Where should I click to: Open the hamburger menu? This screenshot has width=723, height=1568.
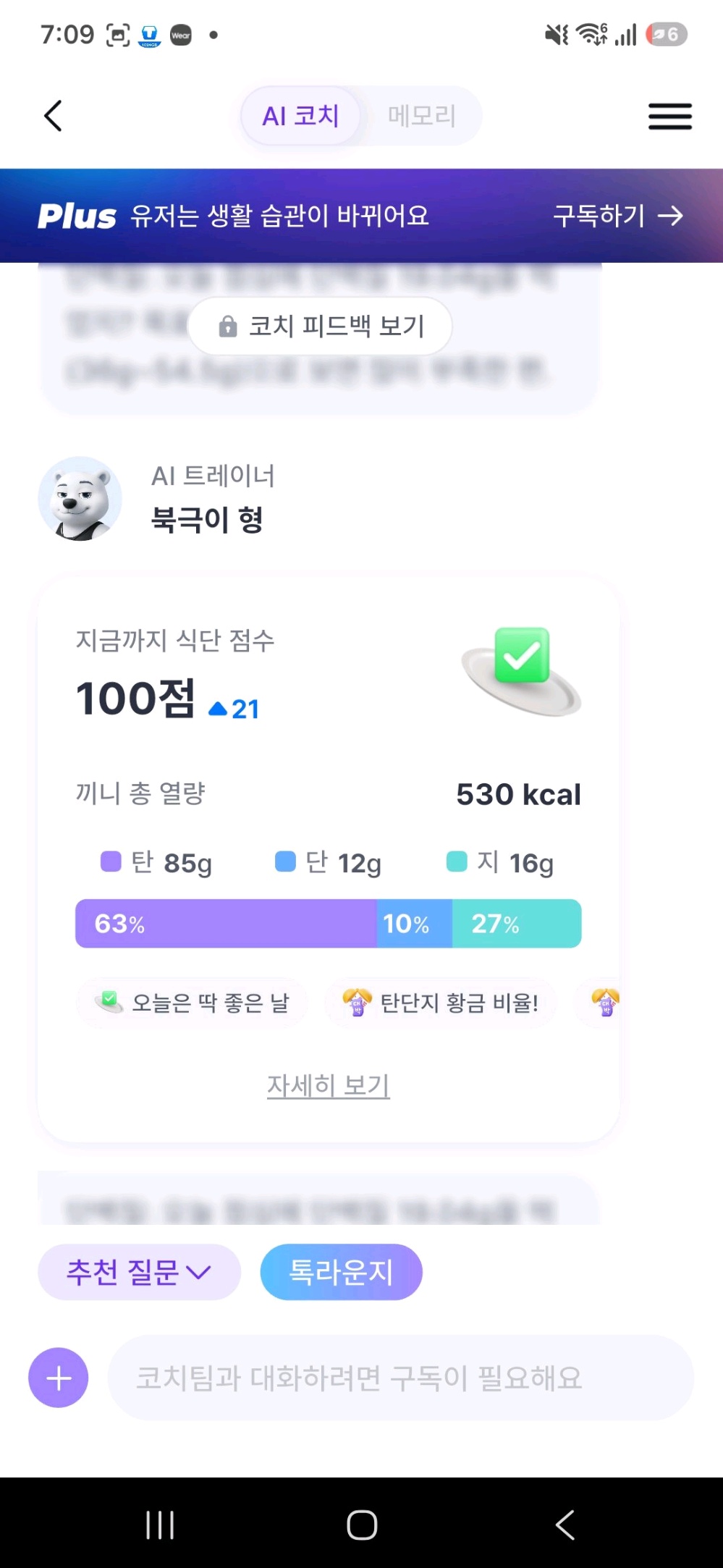669,117
